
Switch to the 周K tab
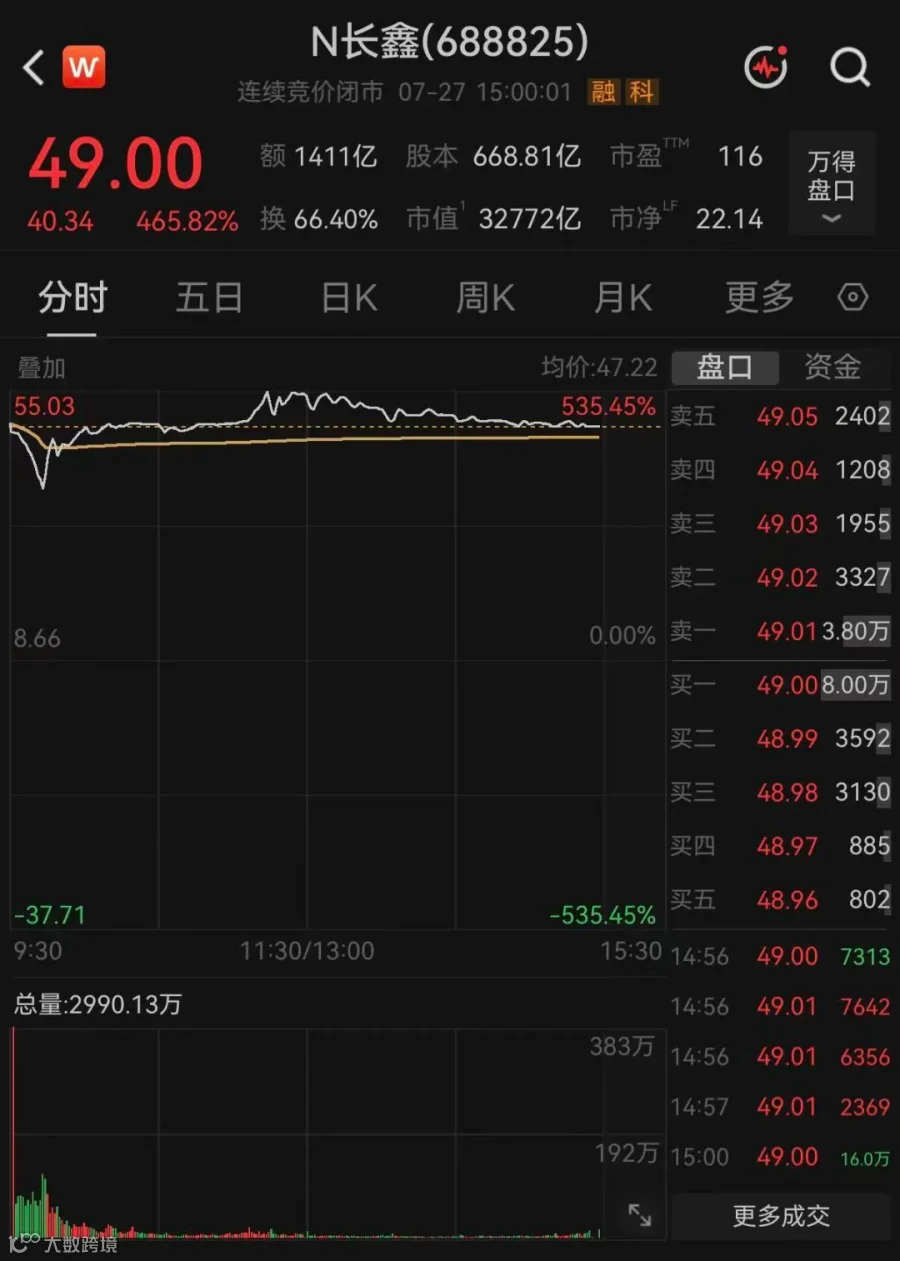pyautogui.click(x=485, y=298)
